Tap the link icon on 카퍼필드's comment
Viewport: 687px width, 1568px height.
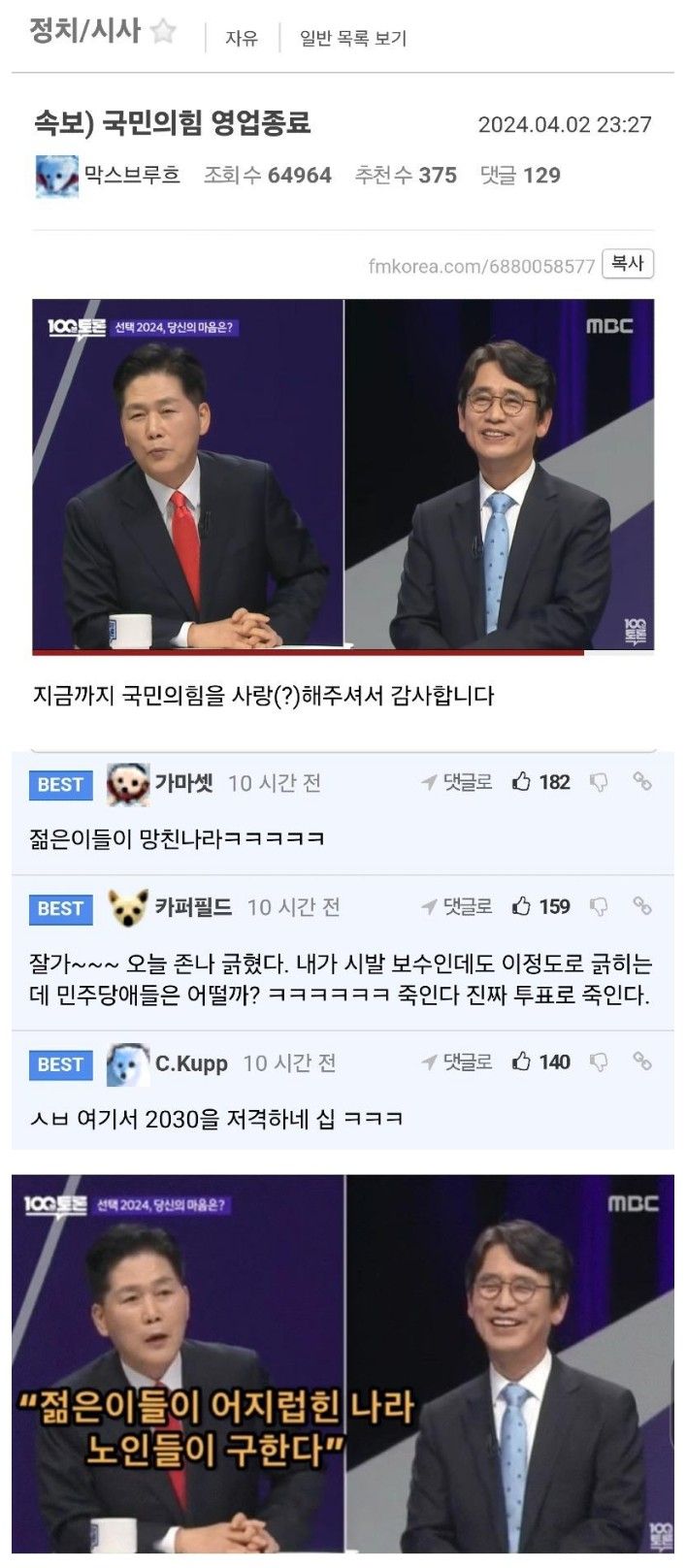641,905
